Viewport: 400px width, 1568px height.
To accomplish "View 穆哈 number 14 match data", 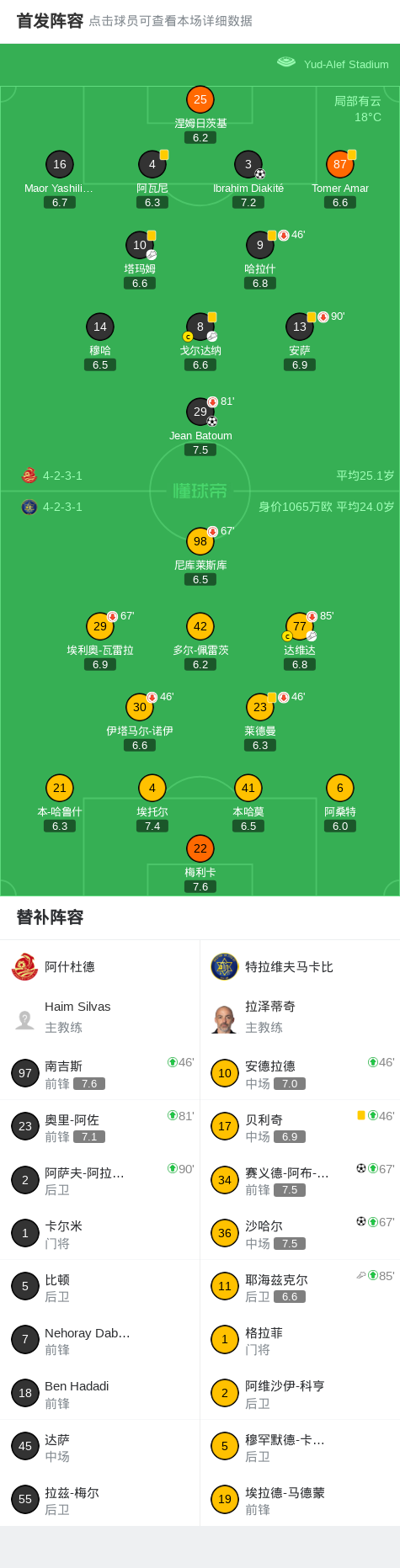I will point(100,342).
